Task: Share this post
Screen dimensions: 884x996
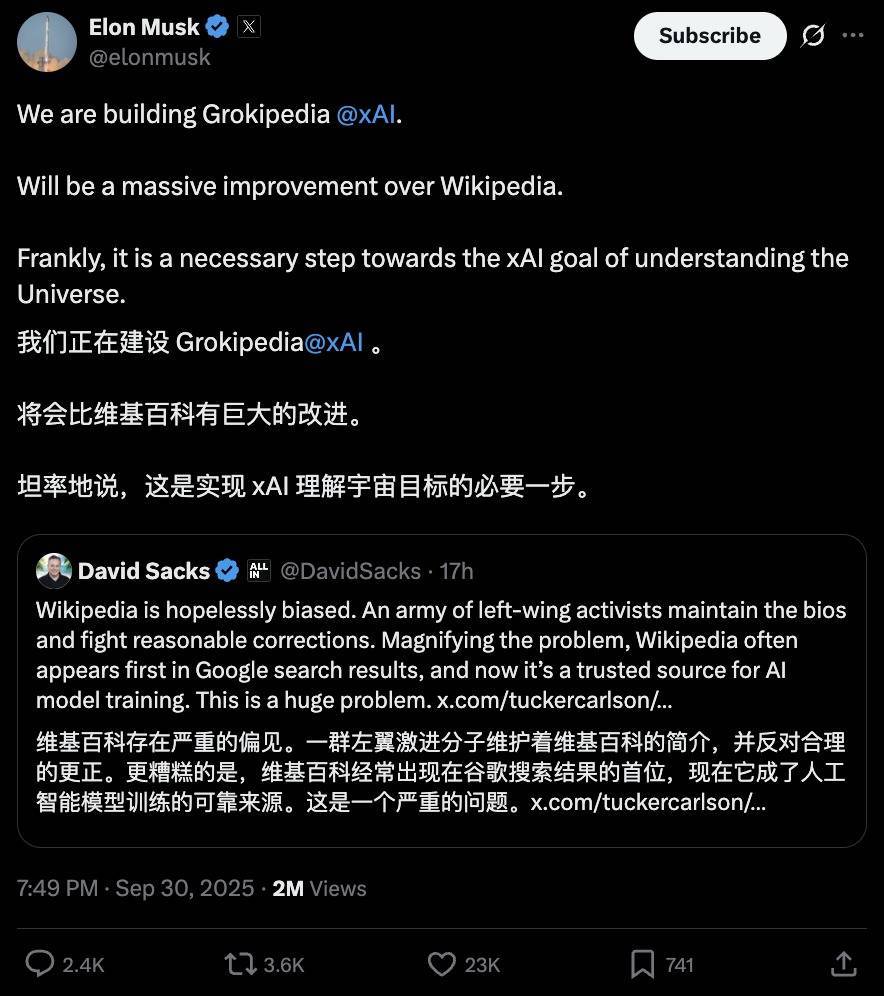Action: 843,964
